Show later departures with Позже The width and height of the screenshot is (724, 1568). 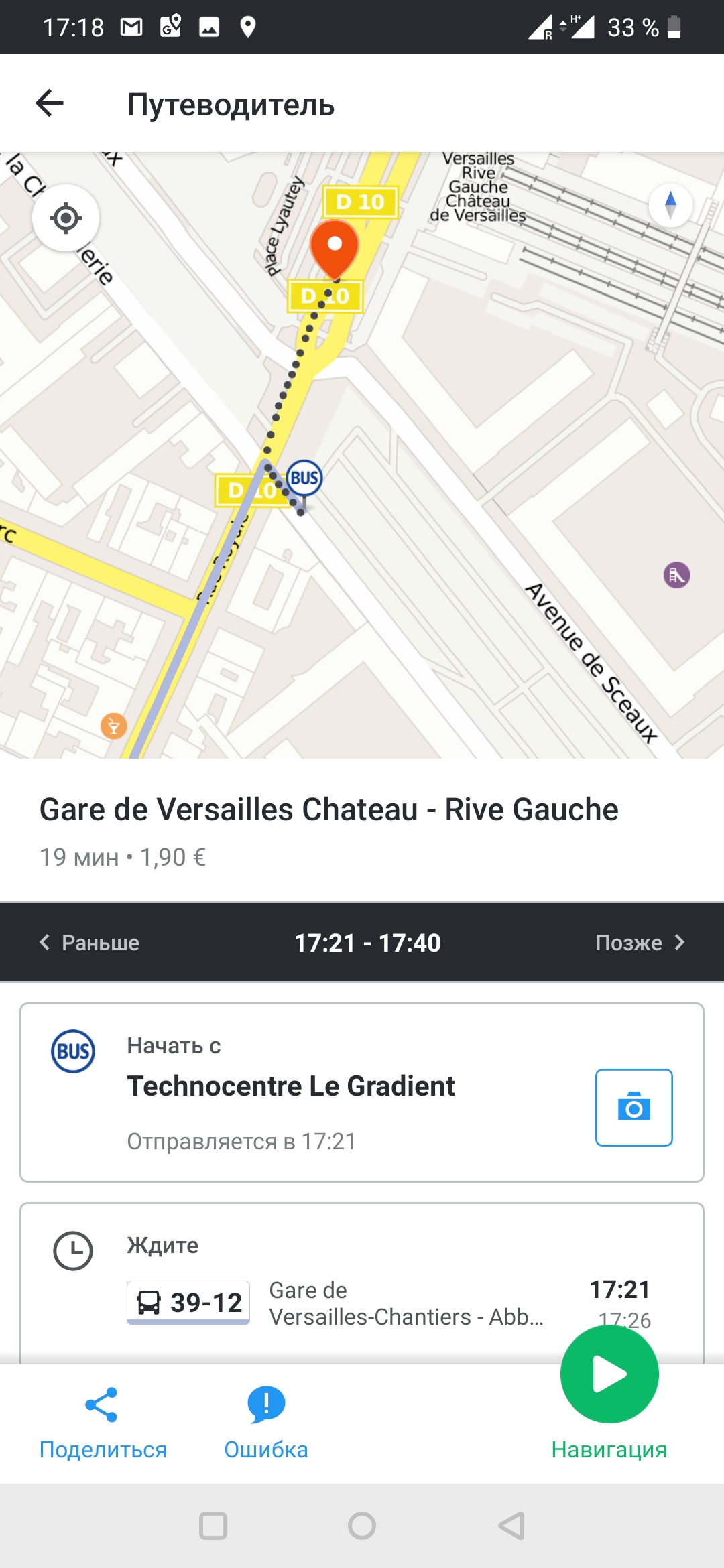tap(640, 943)
